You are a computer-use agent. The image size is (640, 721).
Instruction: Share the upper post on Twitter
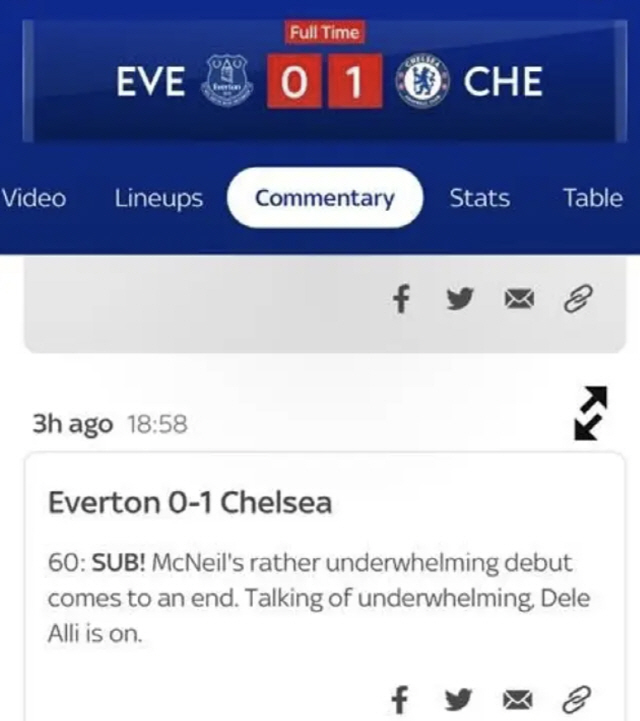coord(459,298)
